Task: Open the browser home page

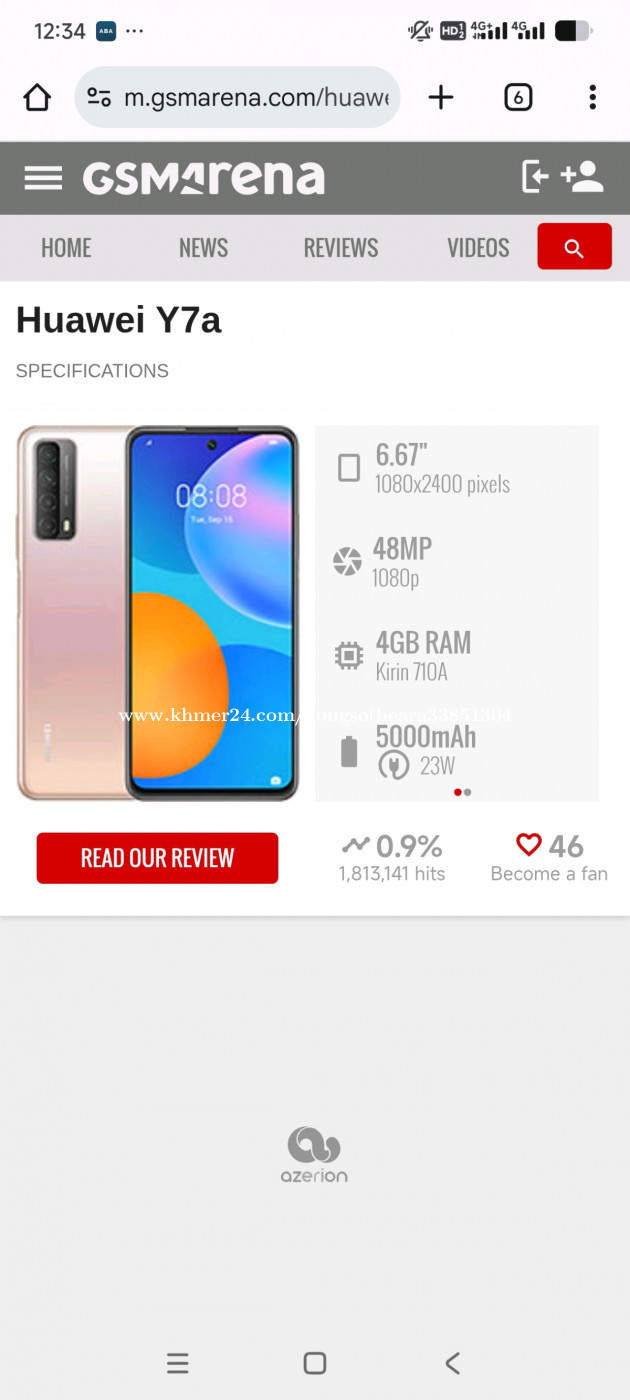Action: (37, 97)
